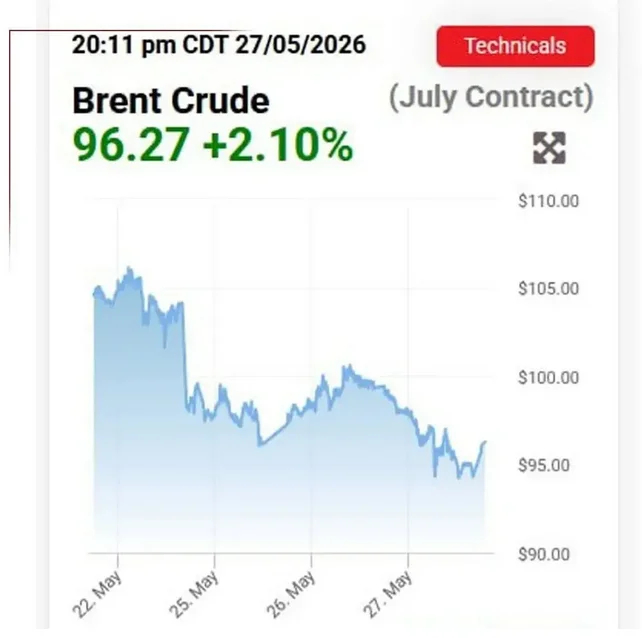Screen dimensions: 642x638
Task: Expand the Brent Crude chart to fullscreen
Action: [549, 148]
